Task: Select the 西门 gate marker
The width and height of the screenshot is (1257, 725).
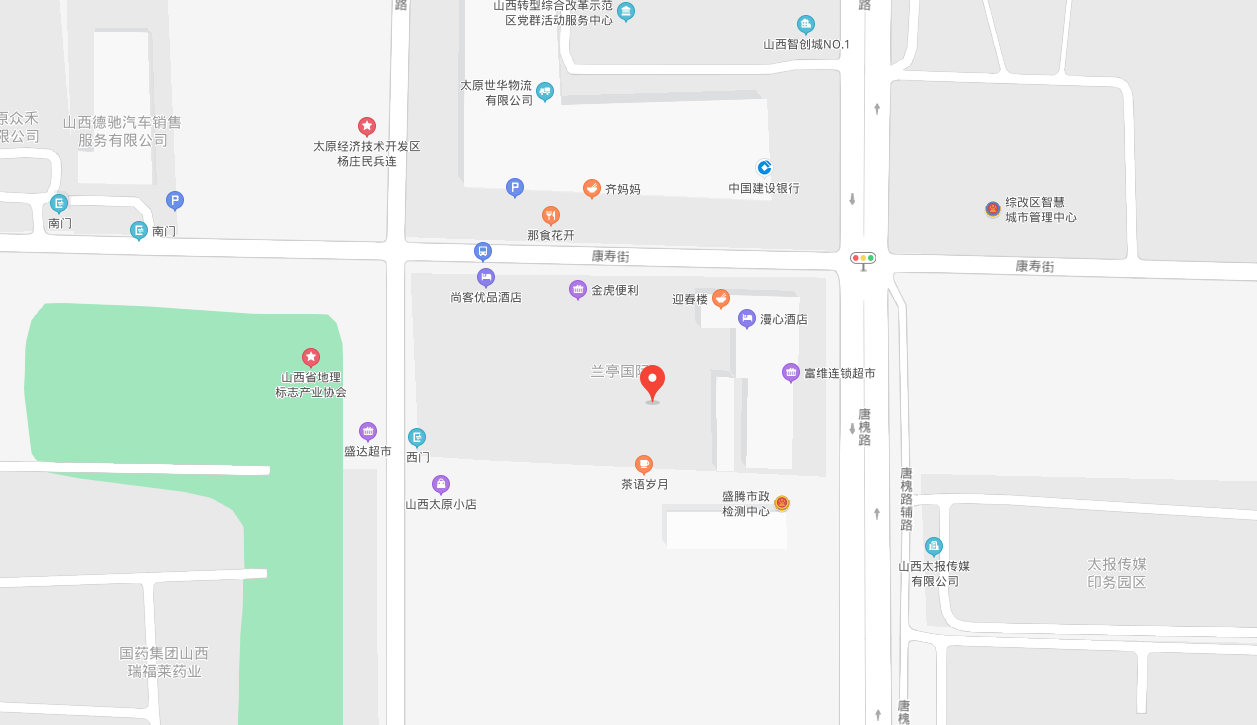Action: click(417, 437)
